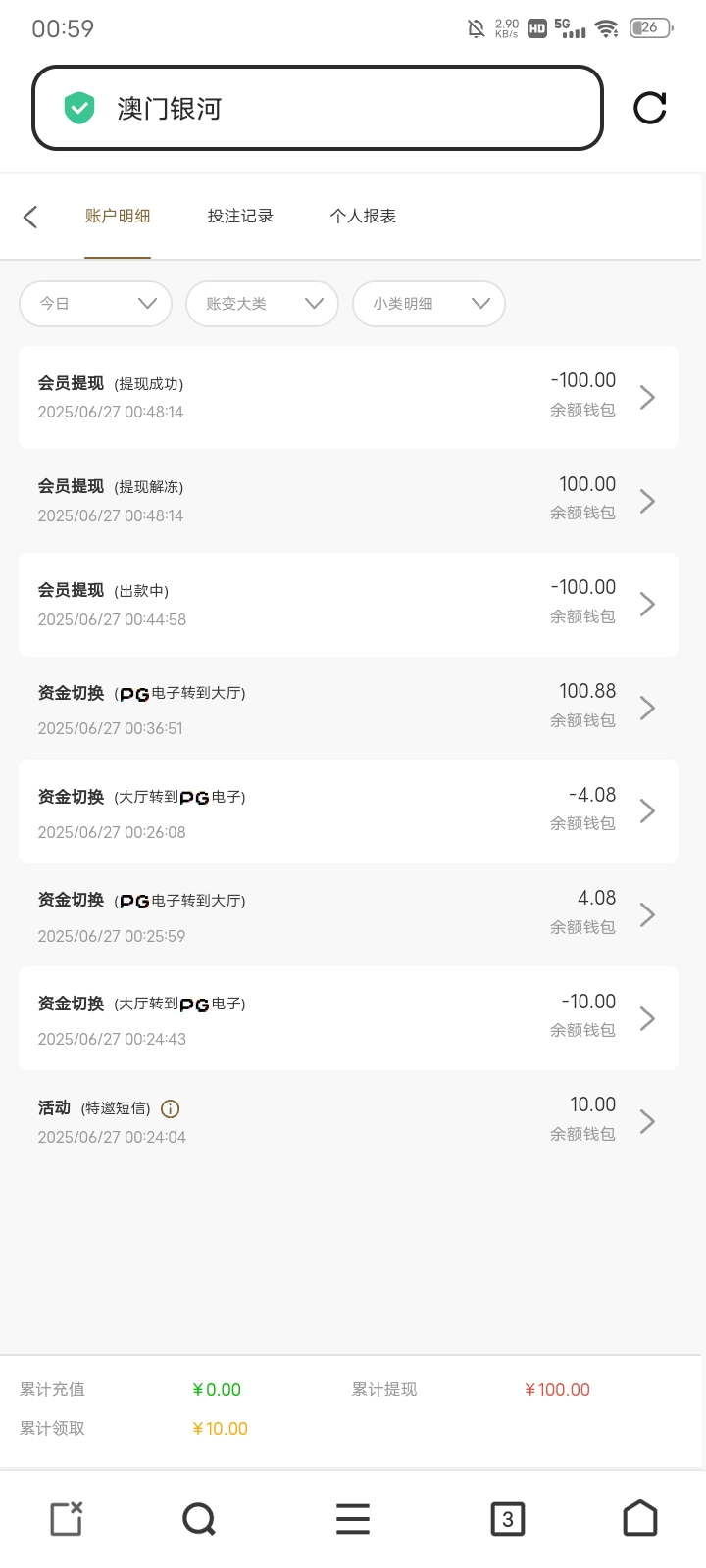This screenshot has height=1568, width=706.
Task: Expand the 今日 date dropdown
Action: (96, 304)
